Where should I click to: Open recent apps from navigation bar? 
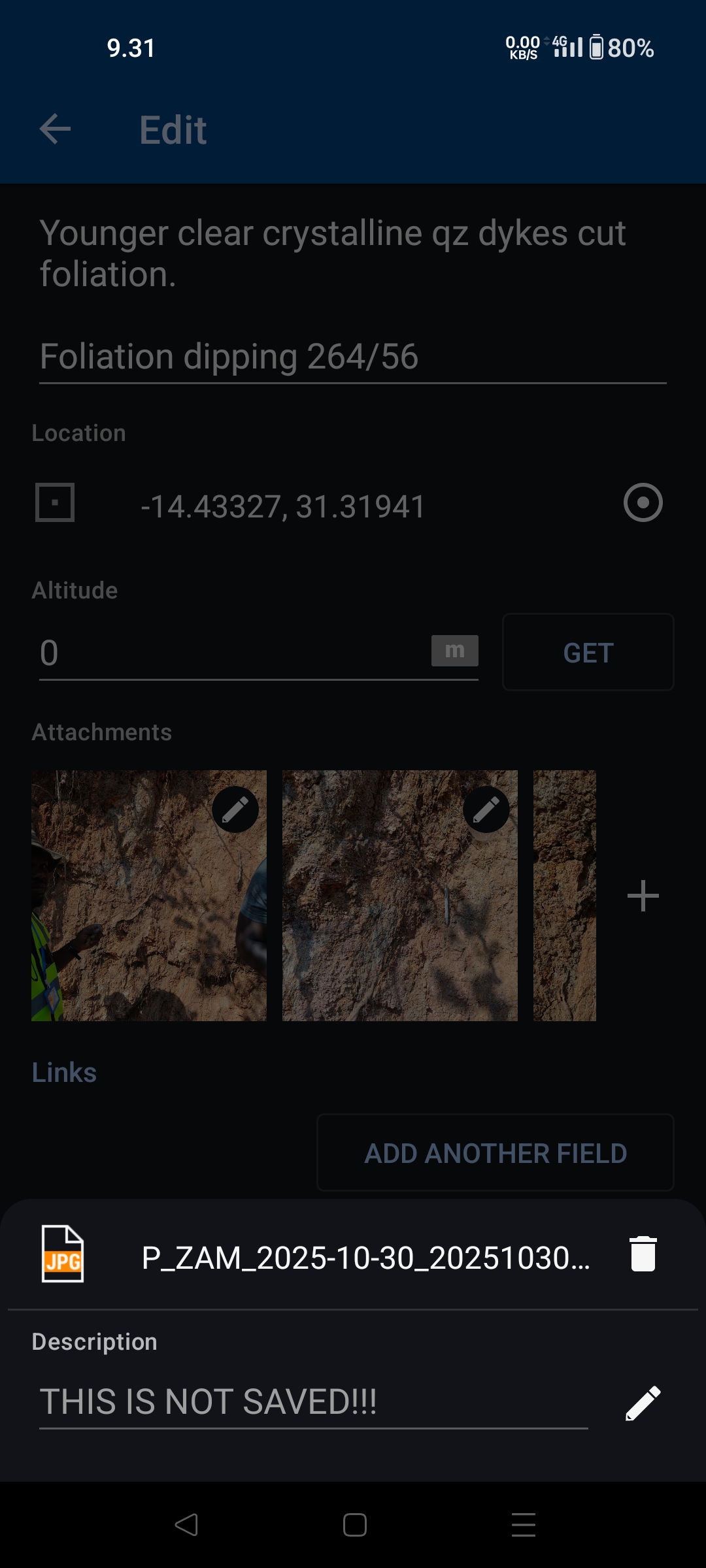[x=523, y=1525]
